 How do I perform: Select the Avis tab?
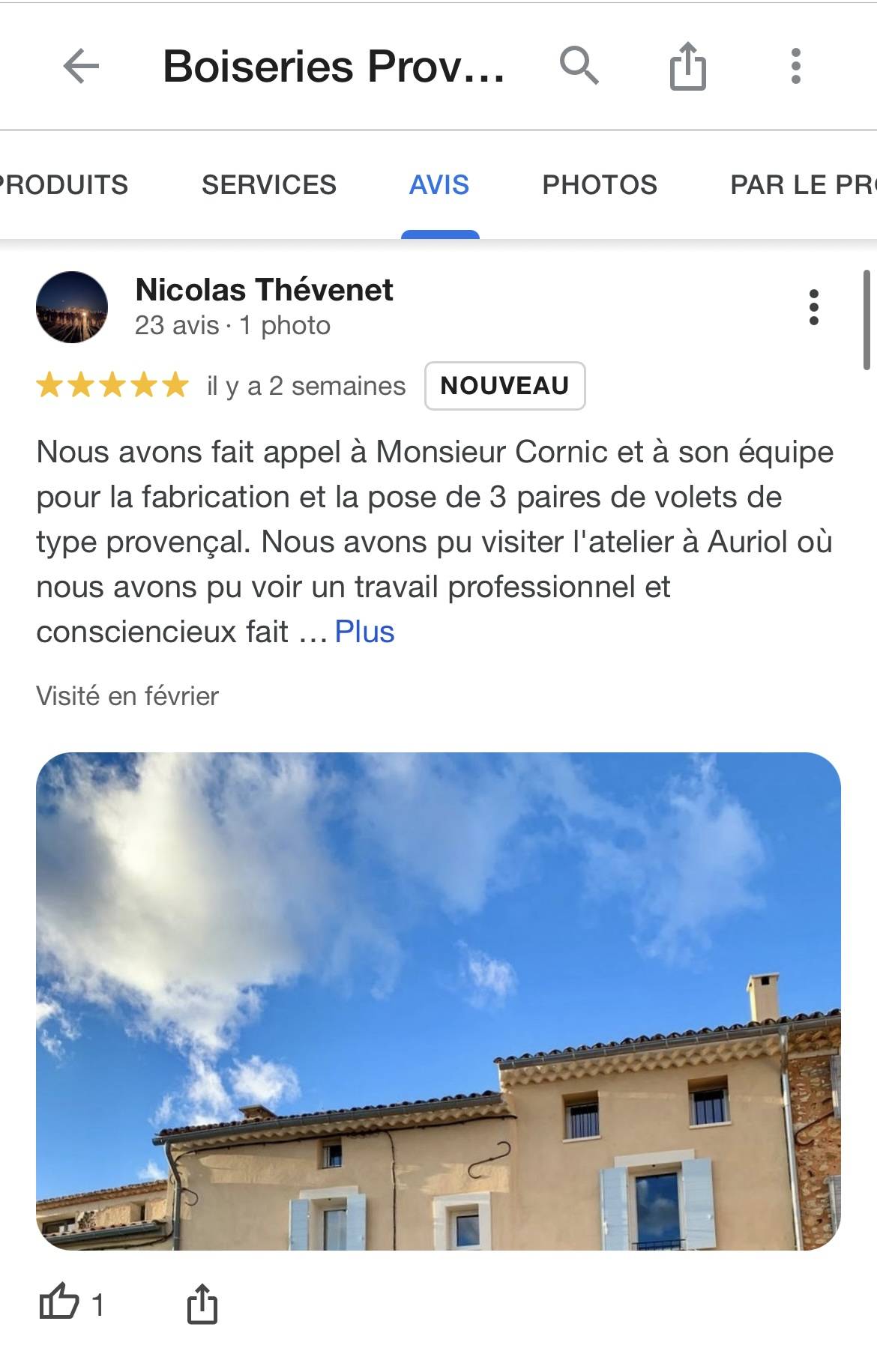tap(439, 184)
